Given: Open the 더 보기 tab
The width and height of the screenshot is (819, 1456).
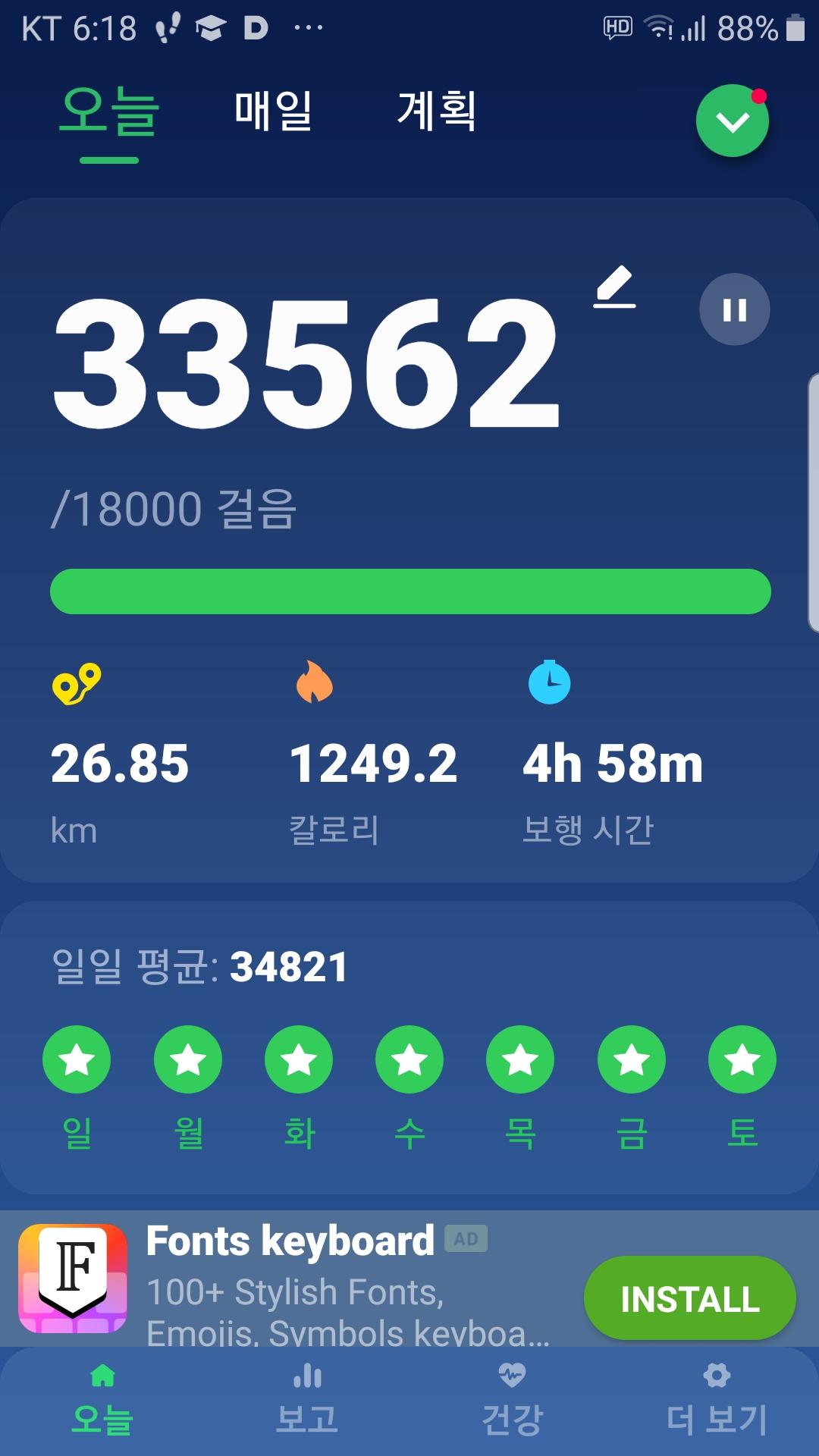Looking at the screenshot, I should (x=717, y=1401).
